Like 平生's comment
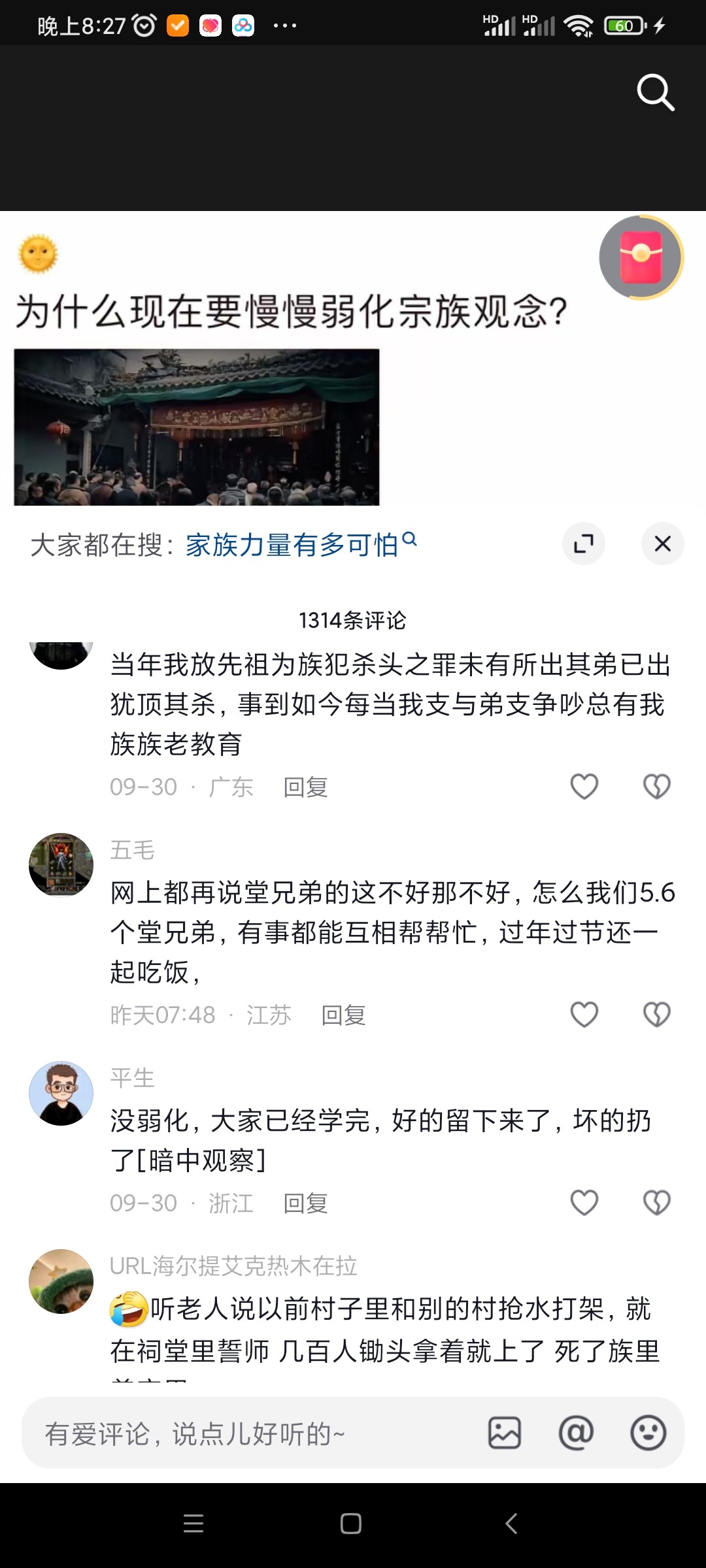 [584, 1203]
